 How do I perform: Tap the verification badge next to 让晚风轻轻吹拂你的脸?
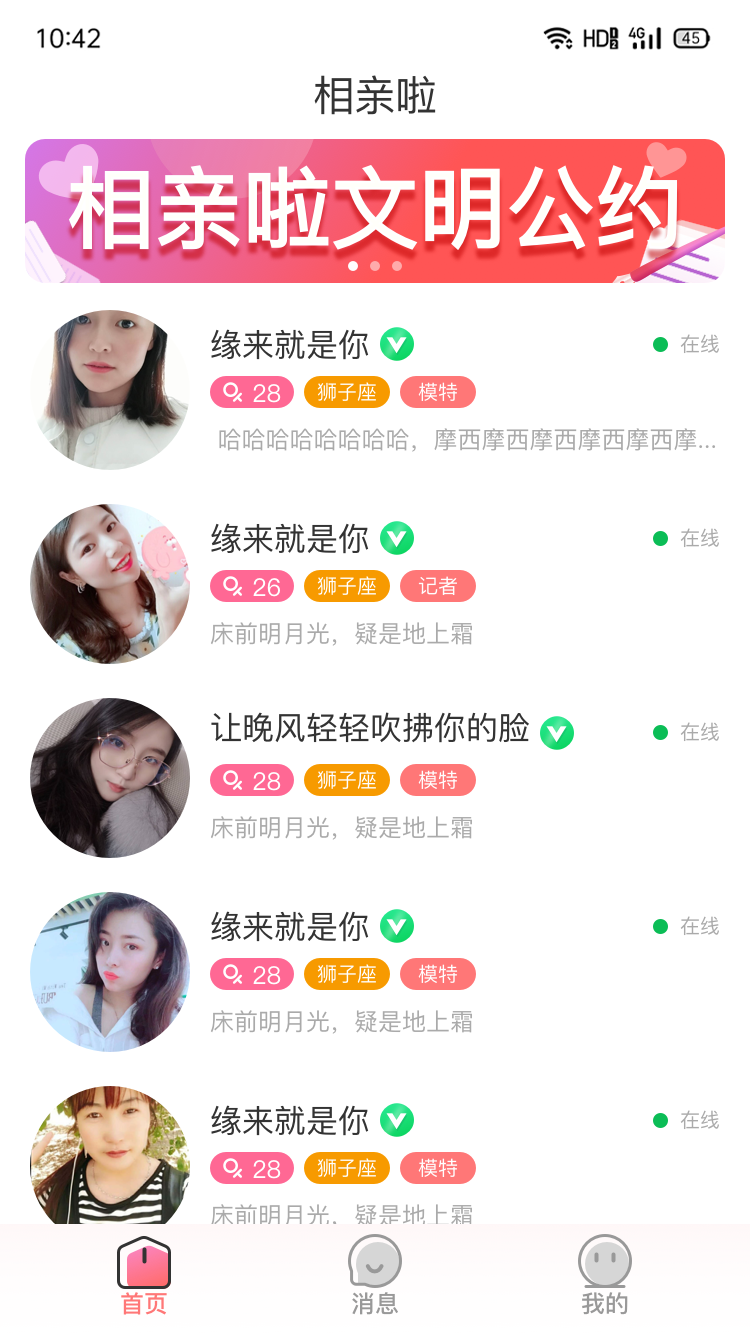(x=557, y=731)
